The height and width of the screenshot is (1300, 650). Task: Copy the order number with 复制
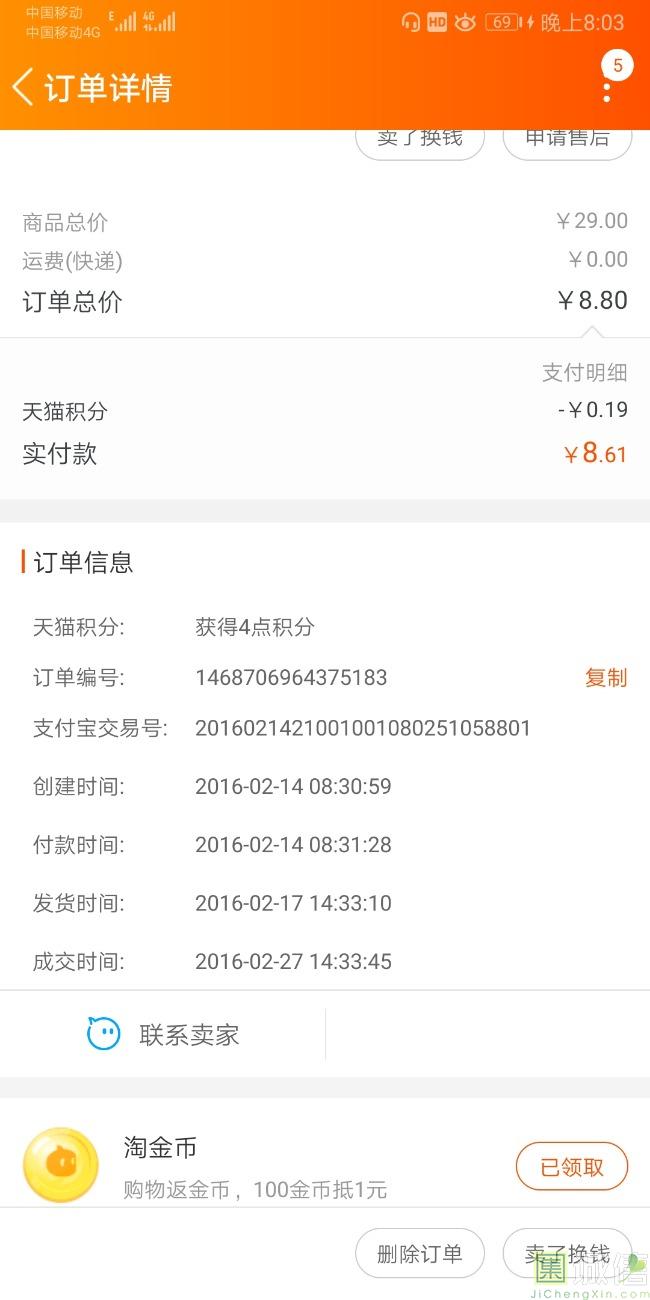605,678
